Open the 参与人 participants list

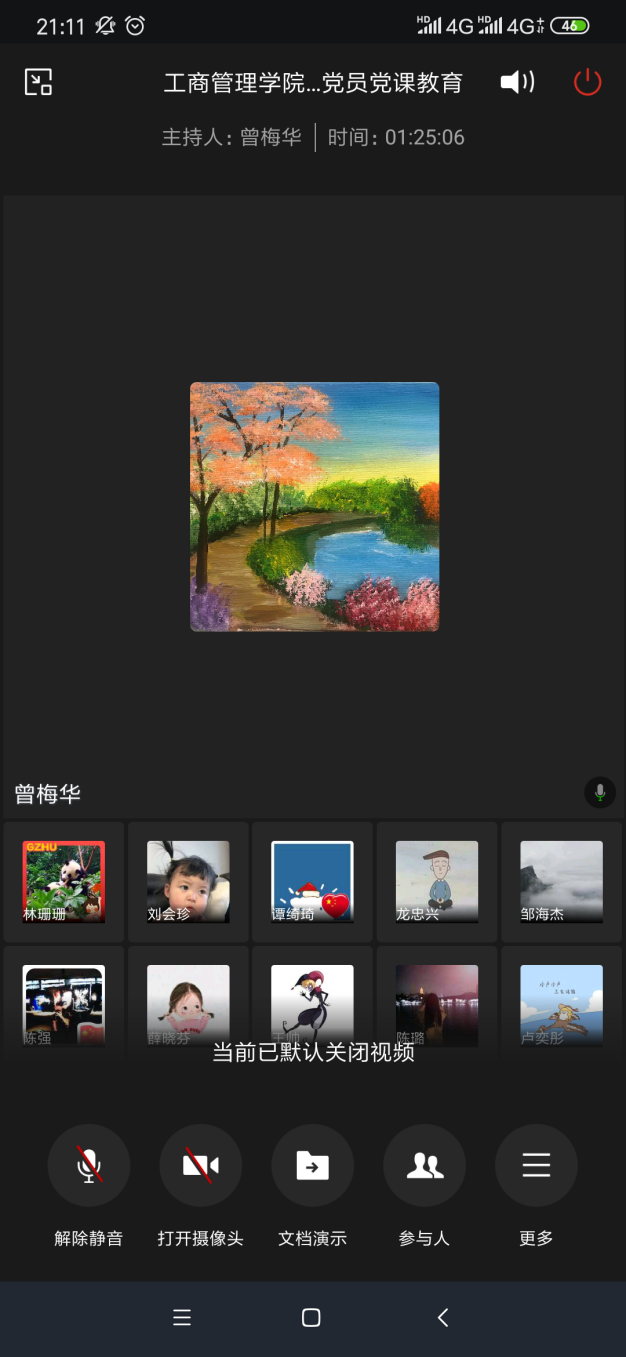click(424, 1166)
